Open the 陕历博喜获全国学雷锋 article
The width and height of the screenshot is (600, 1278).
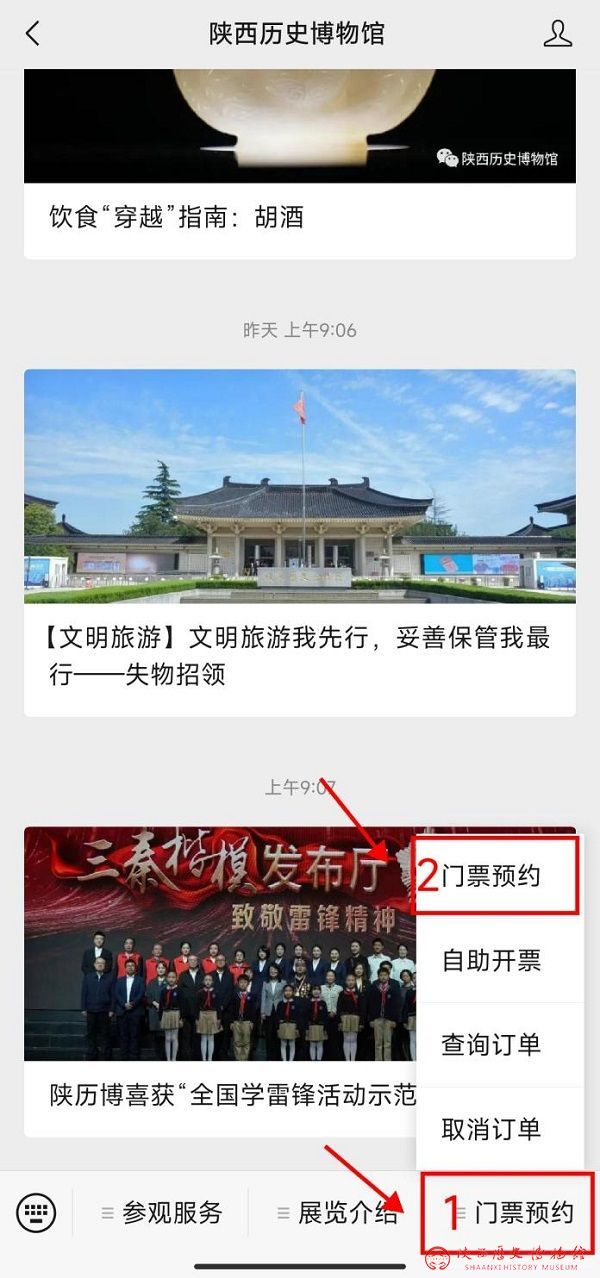pyautogui.click(x=230, y=1095)
